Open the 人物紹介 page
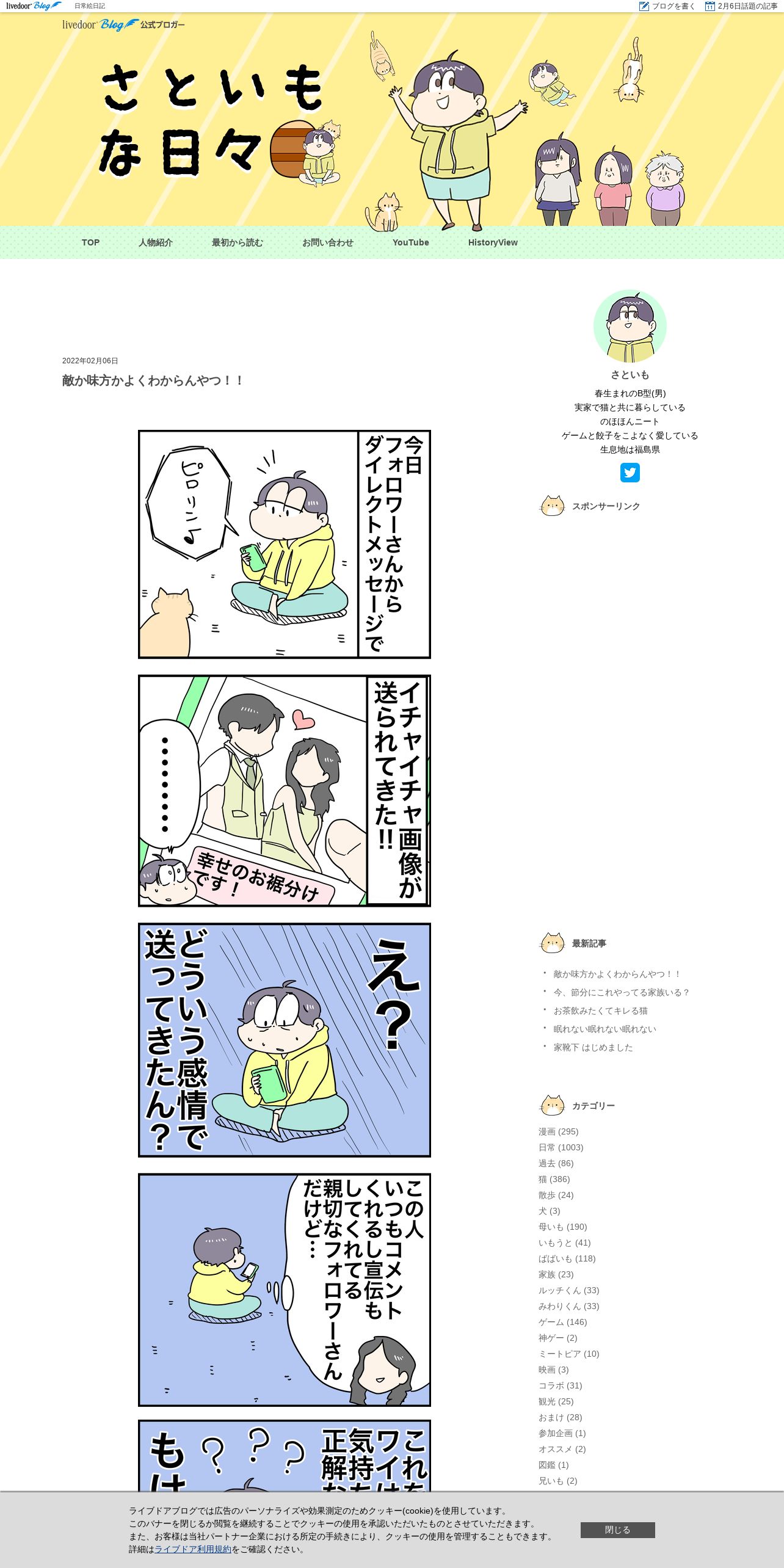 [156, 242]
